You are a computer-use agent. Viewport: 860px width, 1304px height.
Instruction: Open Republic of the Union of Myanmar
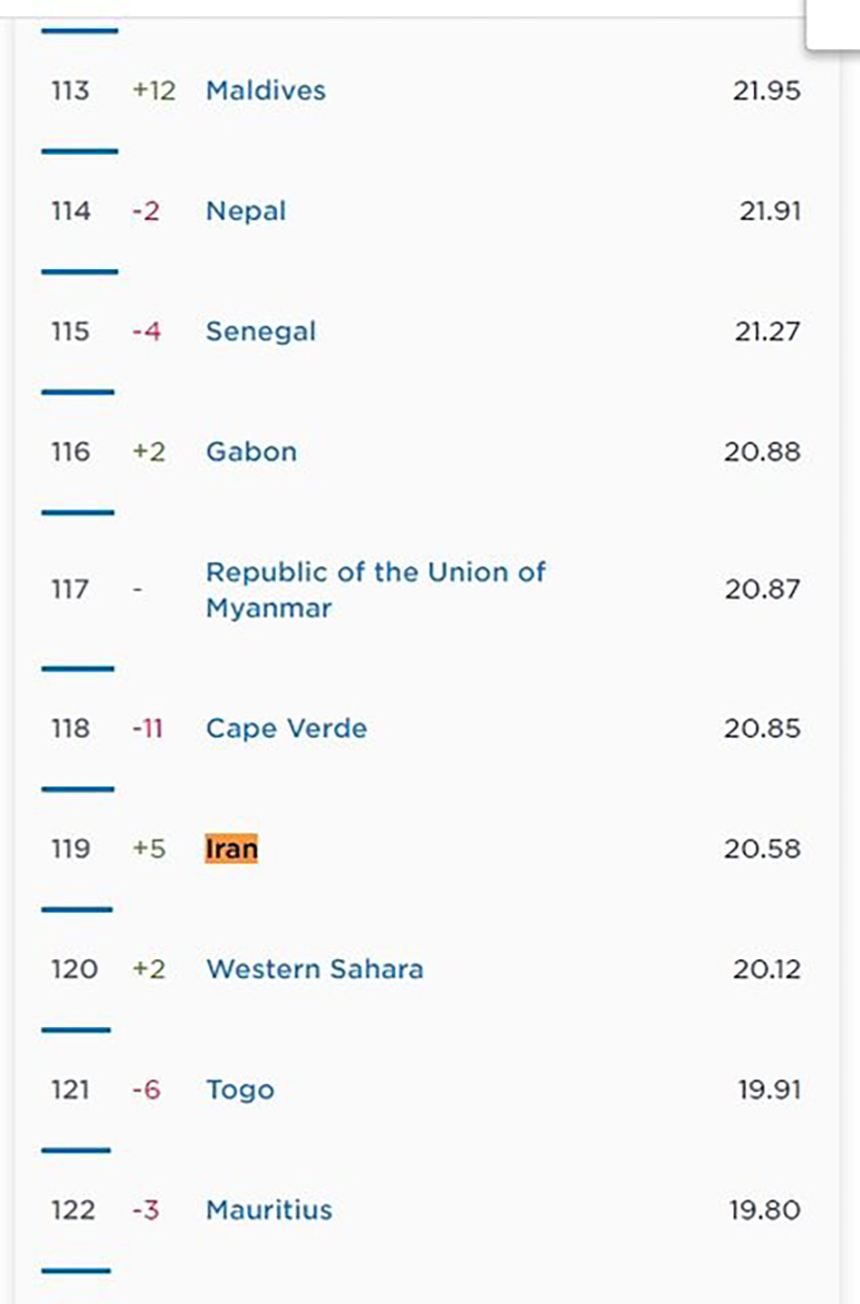pos(375,589)
